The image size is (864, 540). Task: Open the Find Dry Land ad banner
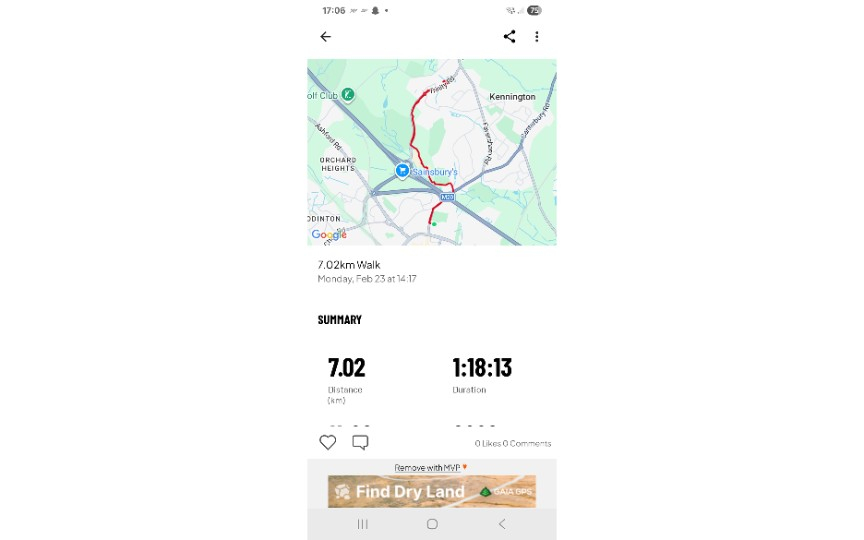[x=431, y=491]
